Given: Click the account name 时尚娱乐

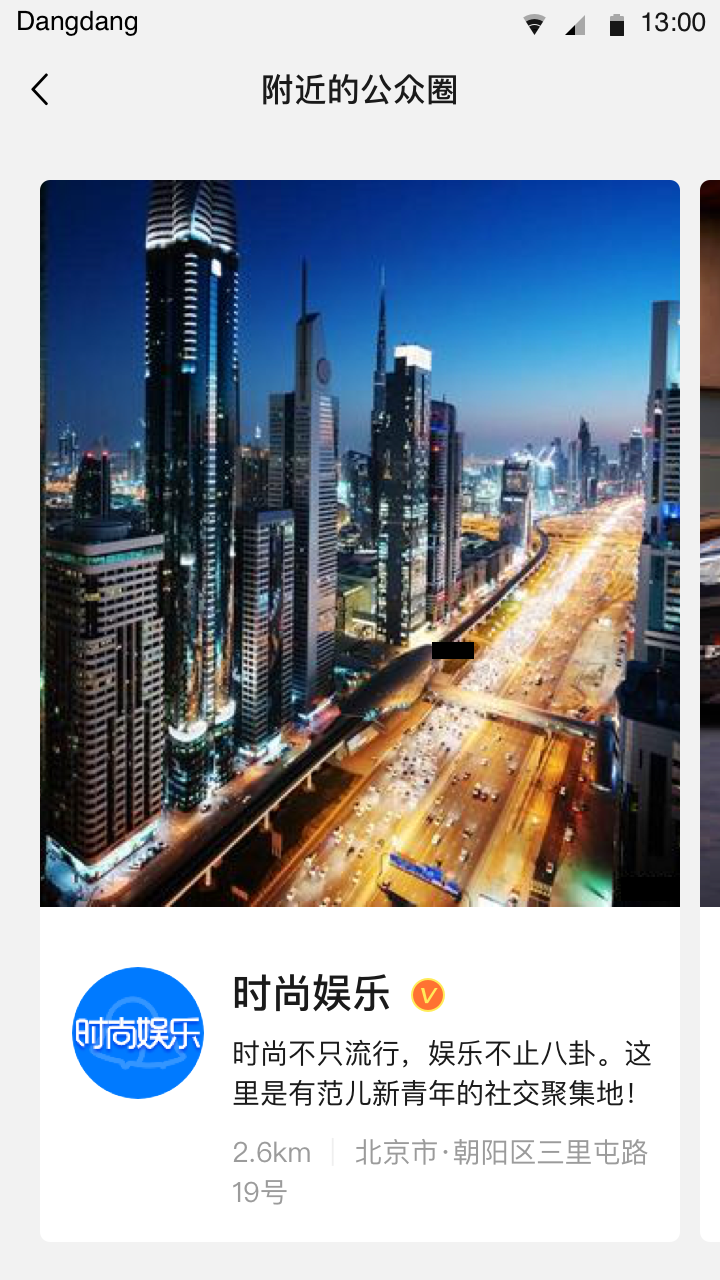Looking at the screenshot, I should point(312,993).
